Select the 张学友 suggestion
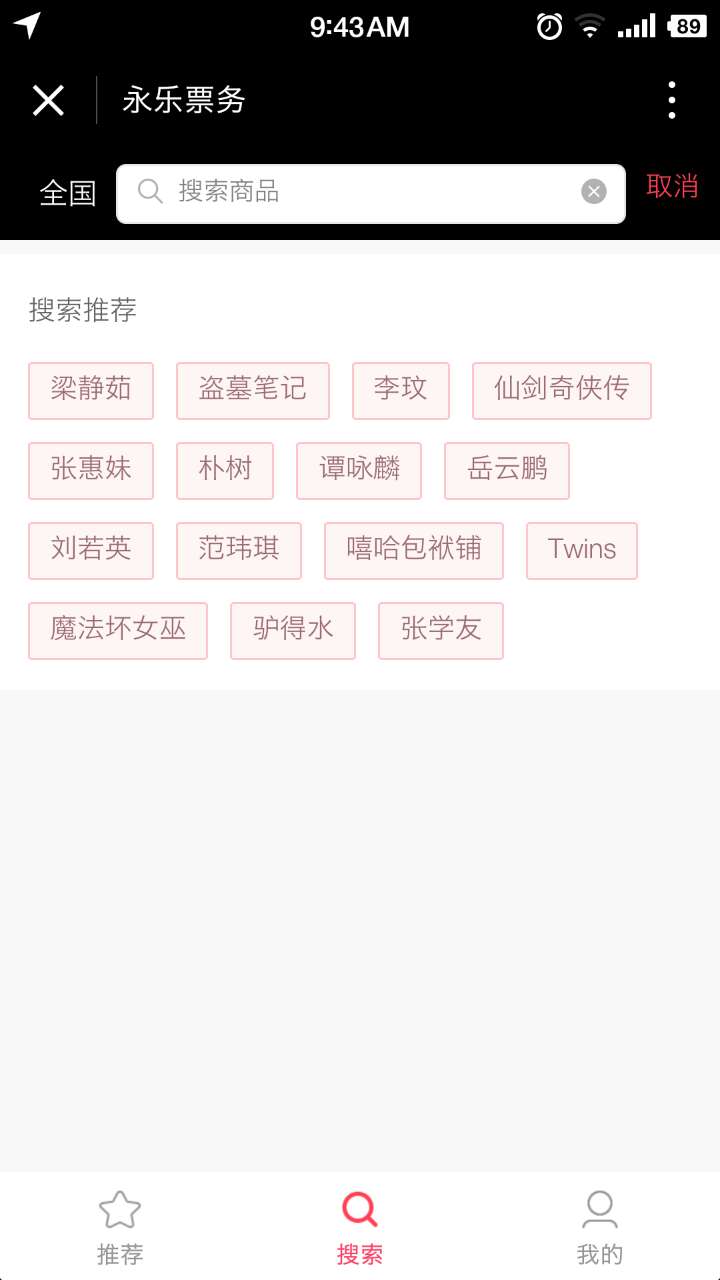Viewport: 720px width, 1280px height. pos(441,630)
